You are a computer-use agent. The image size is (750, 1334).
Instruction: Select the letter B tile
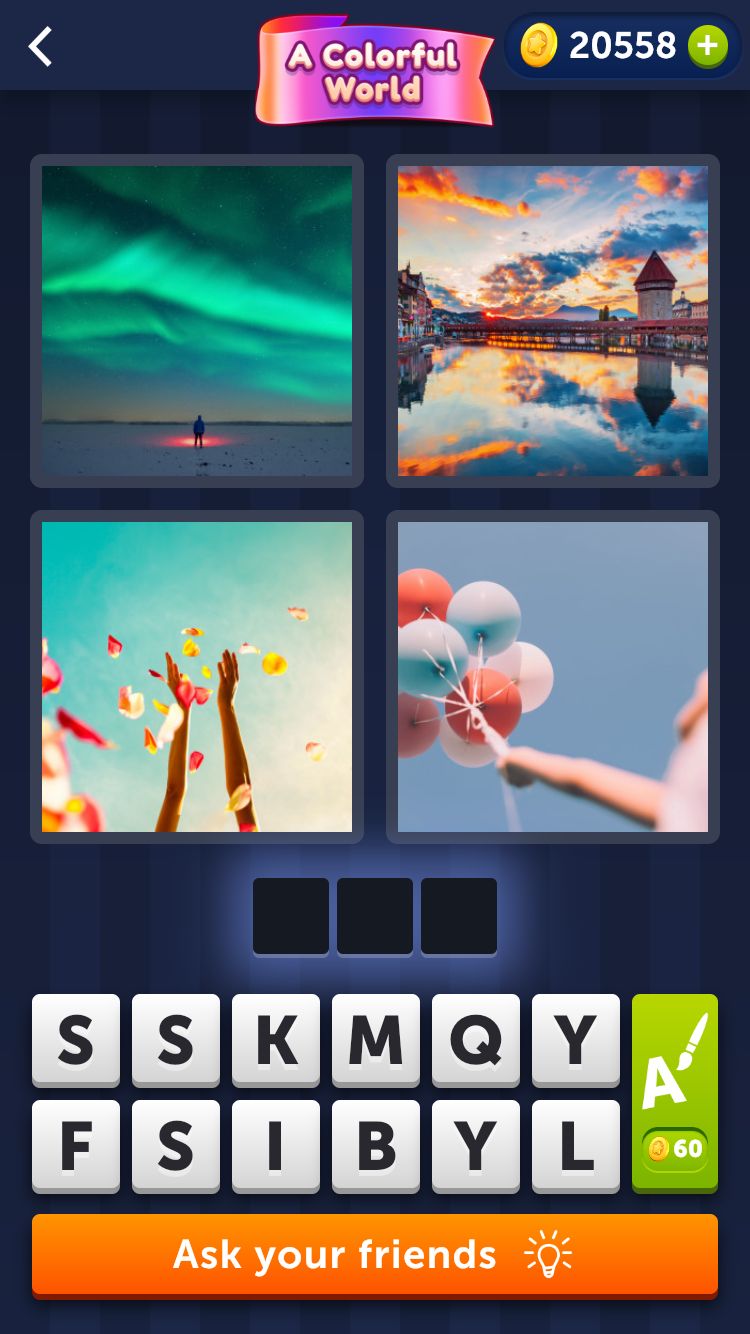tap(376, 1146)
